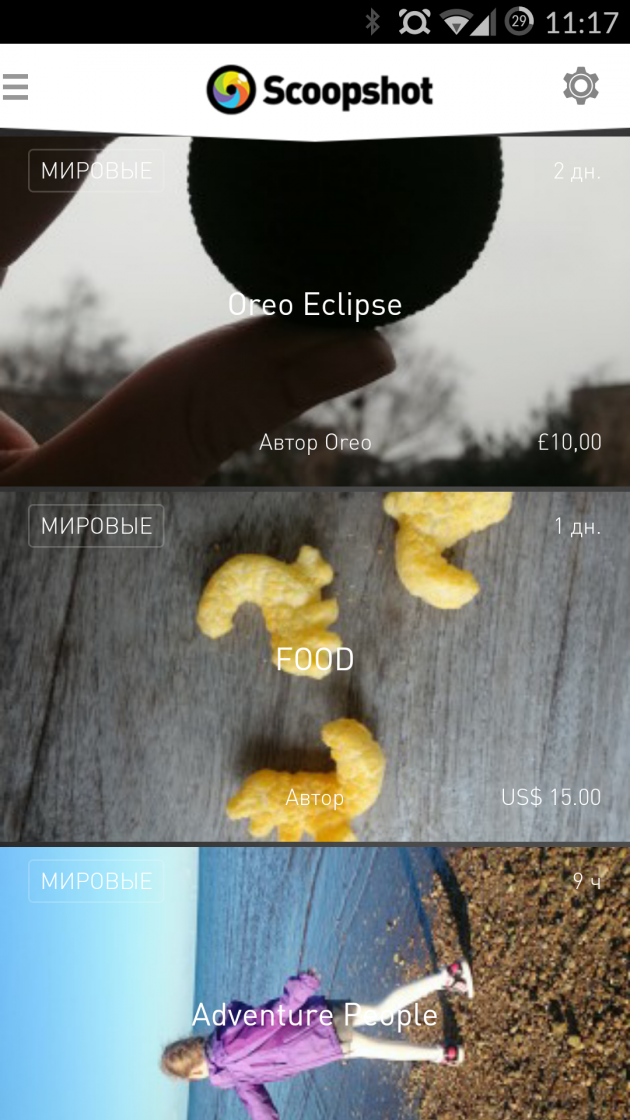Open the Adventure People task card
The height and width of the screenshot is (1120, 630).
[x=314, y=1000]
